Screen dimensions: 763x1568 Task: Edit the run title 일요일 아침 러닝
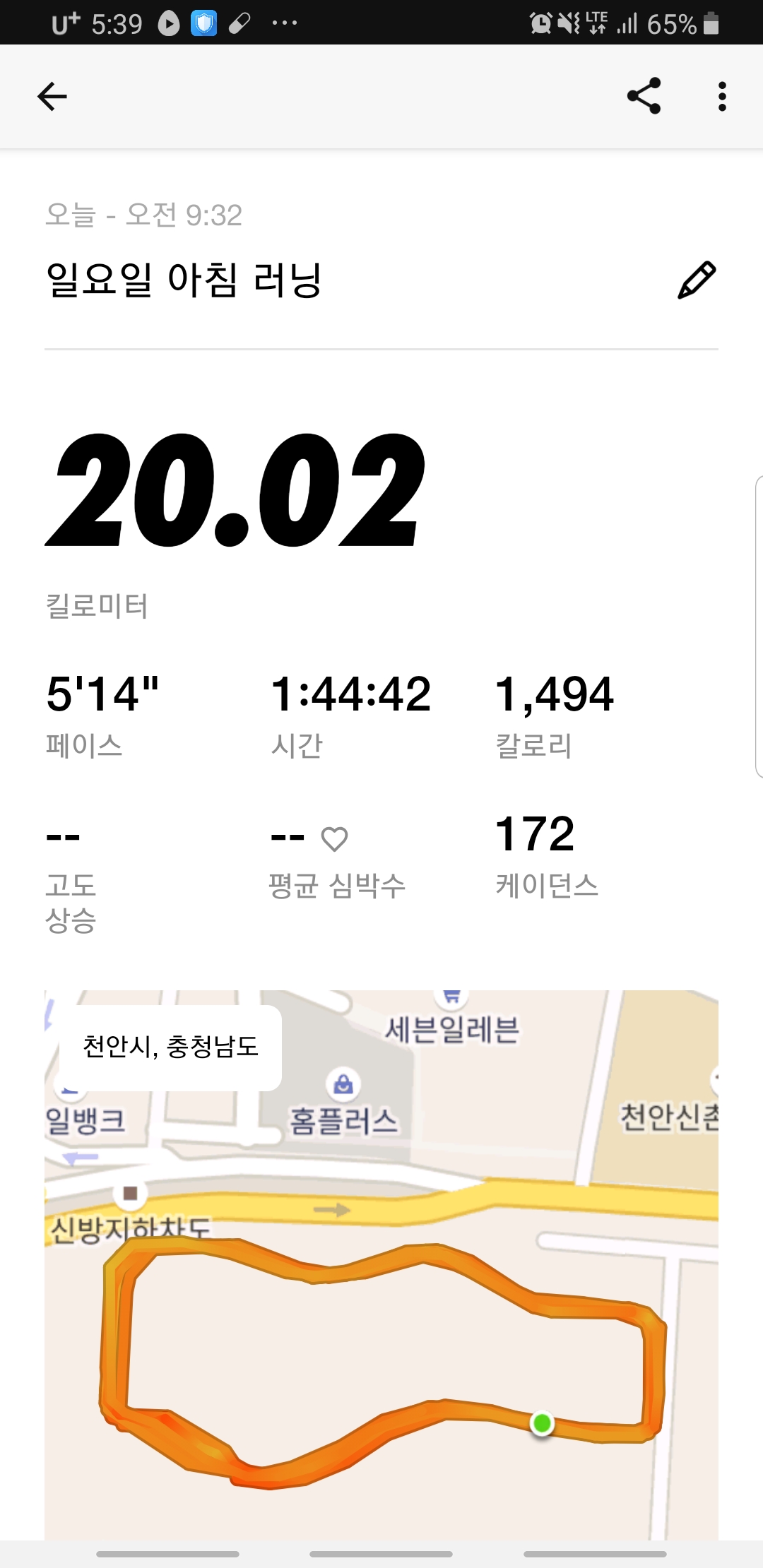[697, 280]
